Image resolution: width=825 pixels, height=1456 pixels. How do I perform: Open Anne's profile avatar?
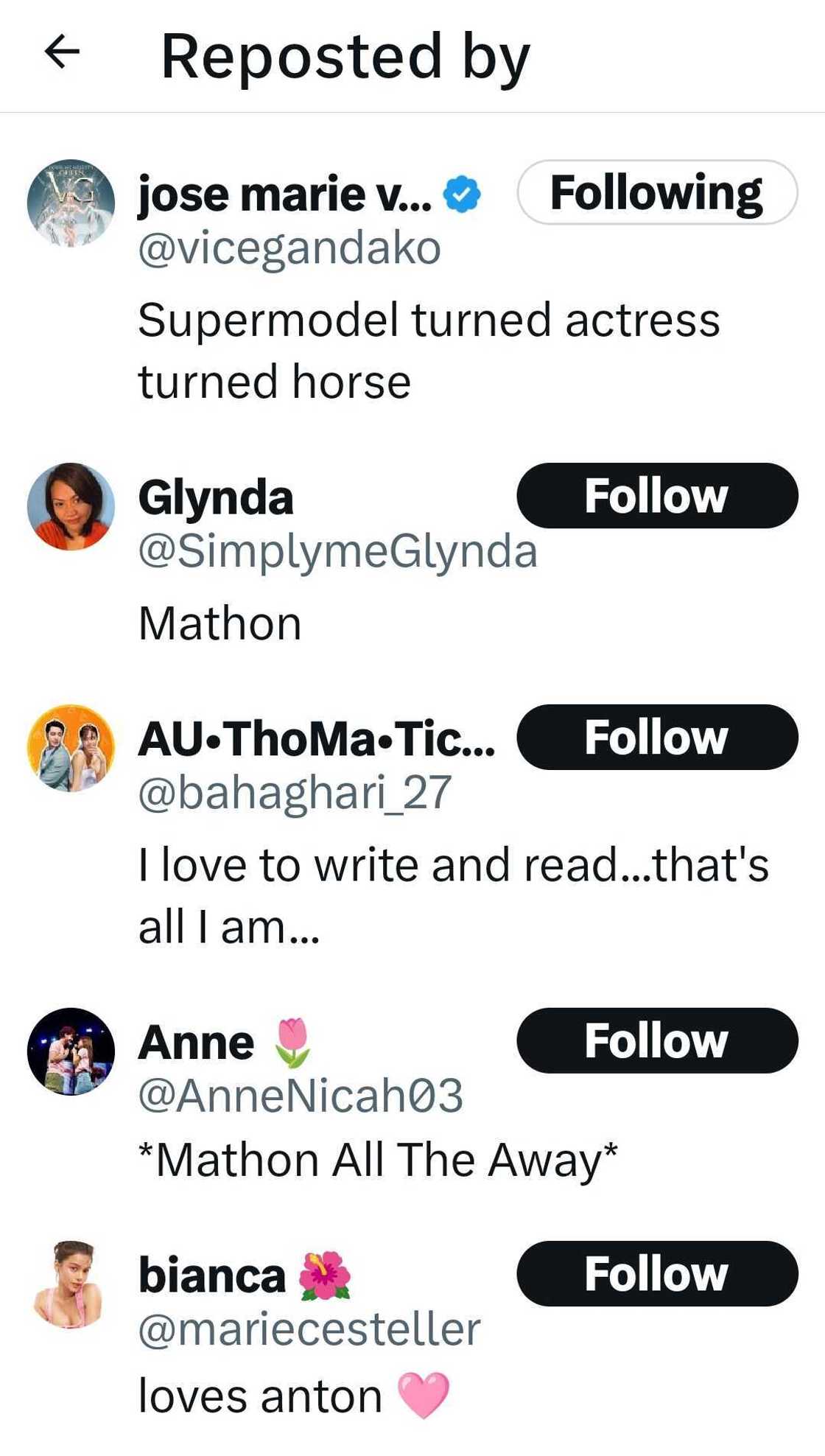click(x=71, y=1051)
